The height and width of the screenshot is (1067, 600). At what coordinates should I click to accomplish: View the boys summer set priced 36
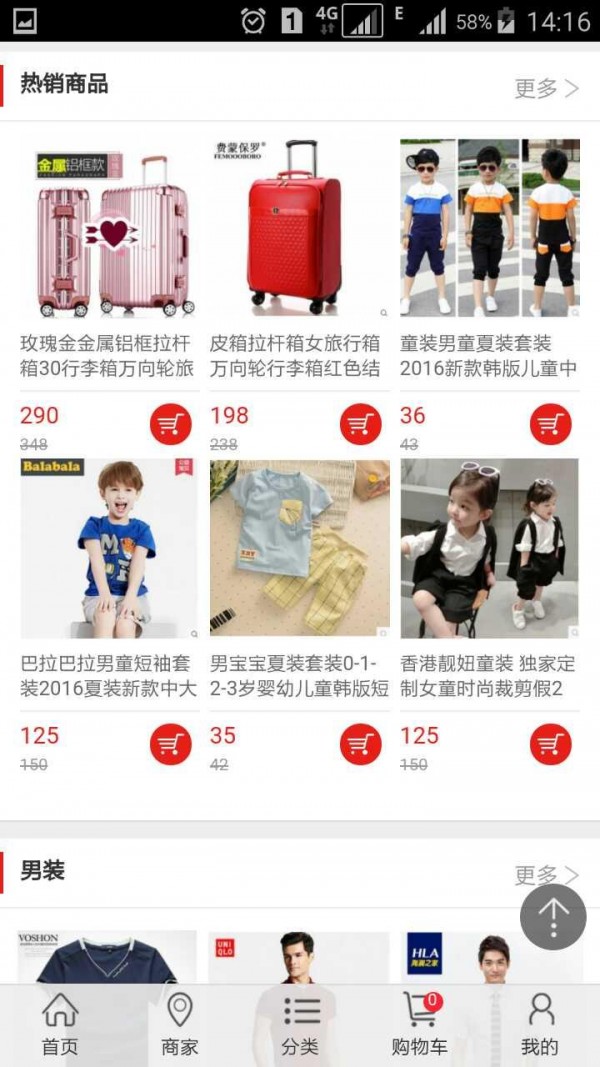pos(489,229)
